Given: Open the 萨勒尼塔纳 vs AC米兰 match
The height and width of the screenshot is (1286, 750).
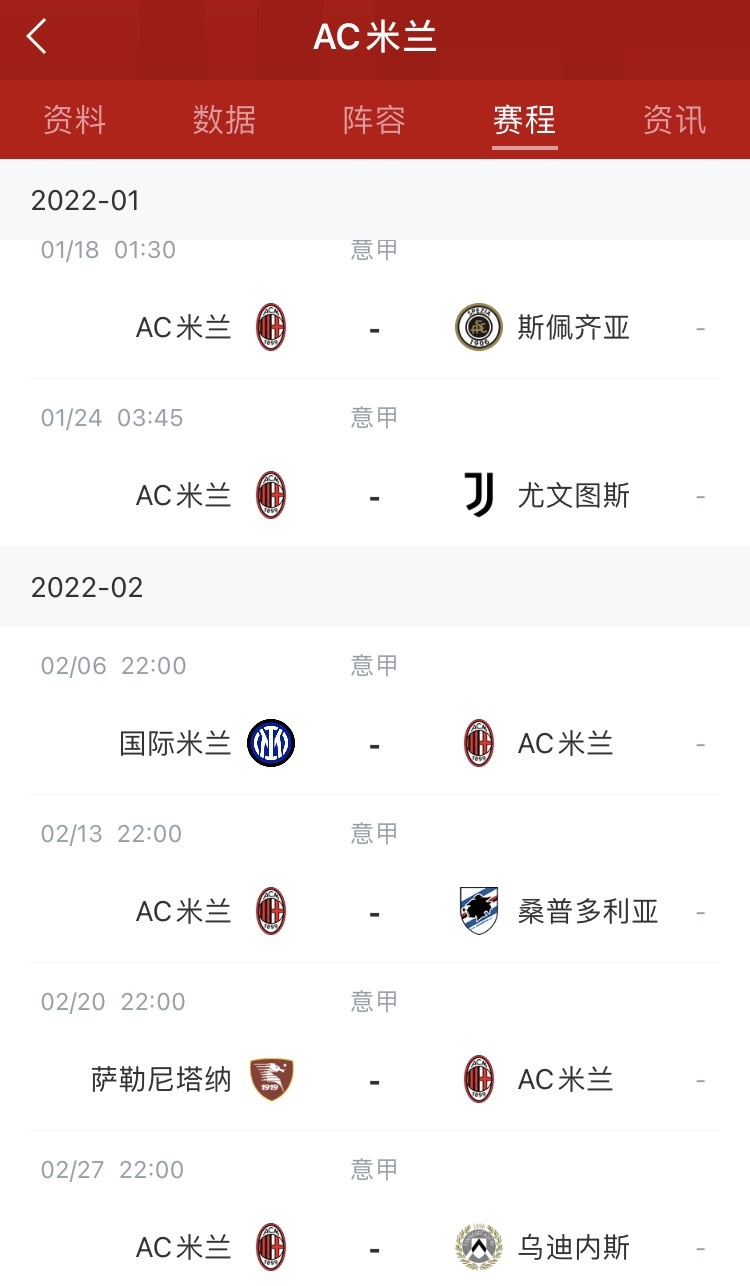Looking at the screenshot, I should [374, 1080].
